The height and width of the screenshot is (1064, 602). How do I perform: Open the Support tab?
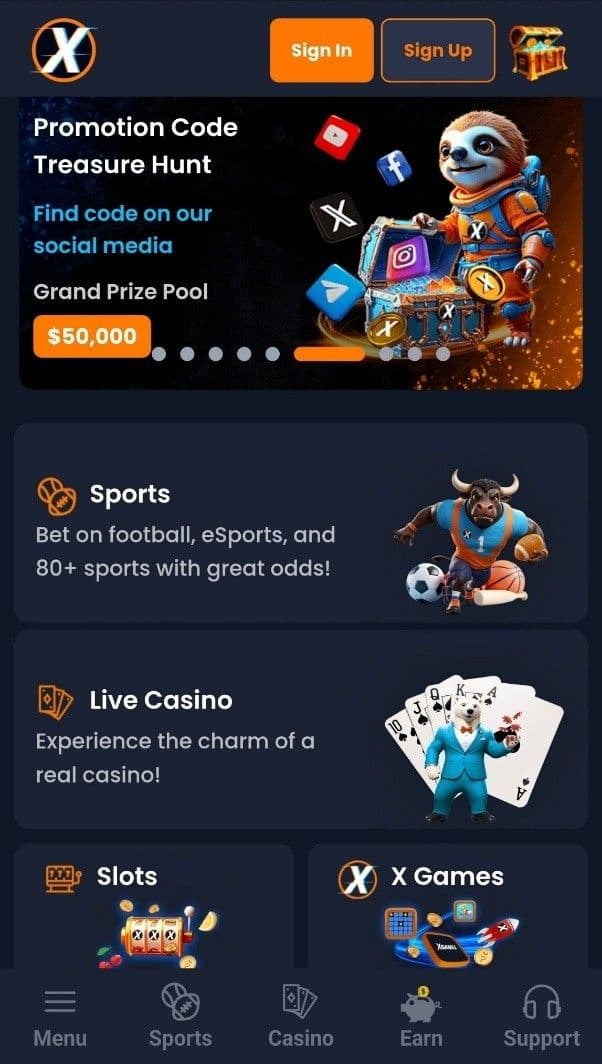[x=541, y=1017]
